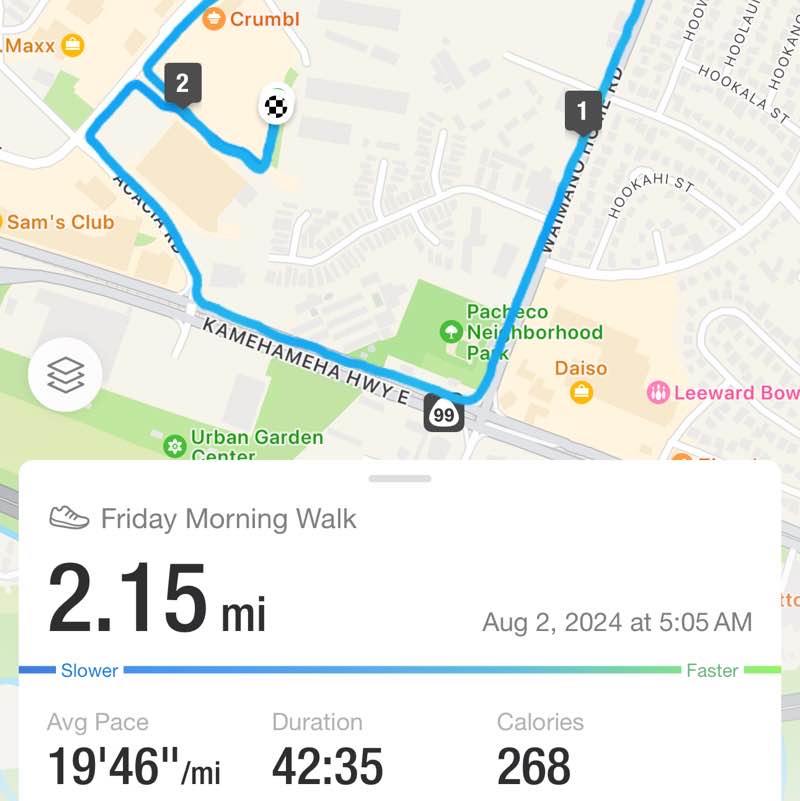Screen dimensions: 800x801
Task: Click the Highway 99 route shield
Action: [x=443, y=413]
